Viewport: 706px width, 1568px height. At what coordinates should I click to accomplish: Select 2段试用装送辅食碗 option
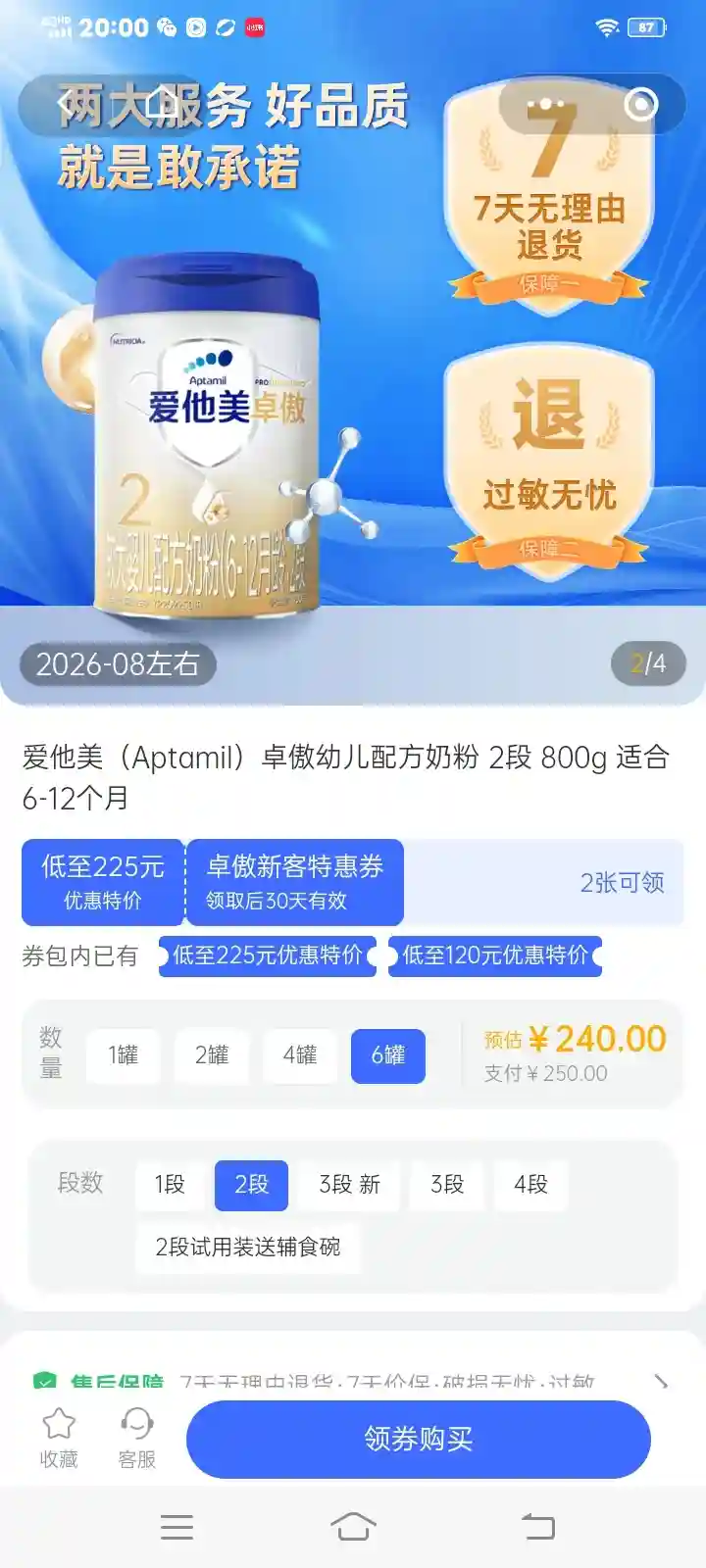pyautogui.click(x=247, y=1247)
